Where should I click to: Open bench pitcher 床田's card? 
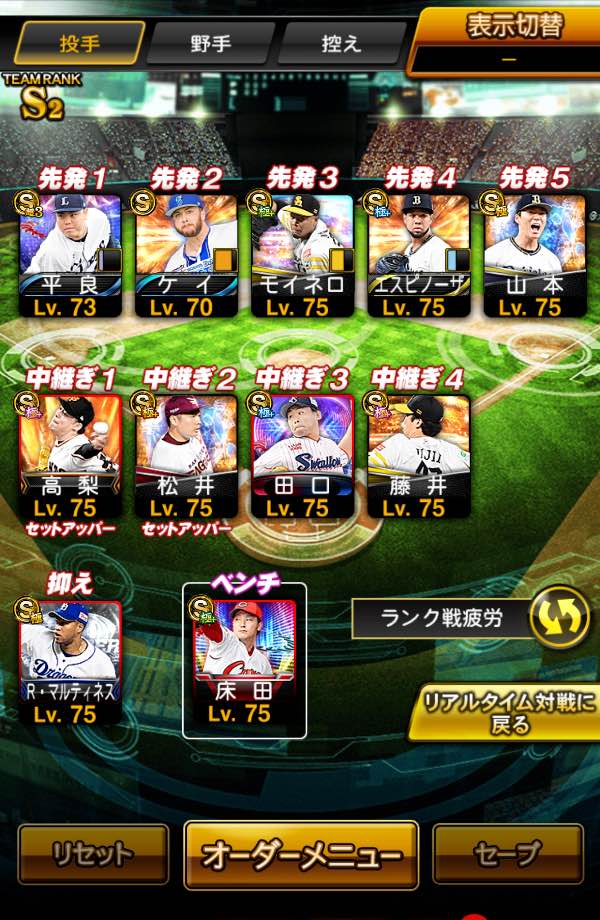tap(244, 662)
